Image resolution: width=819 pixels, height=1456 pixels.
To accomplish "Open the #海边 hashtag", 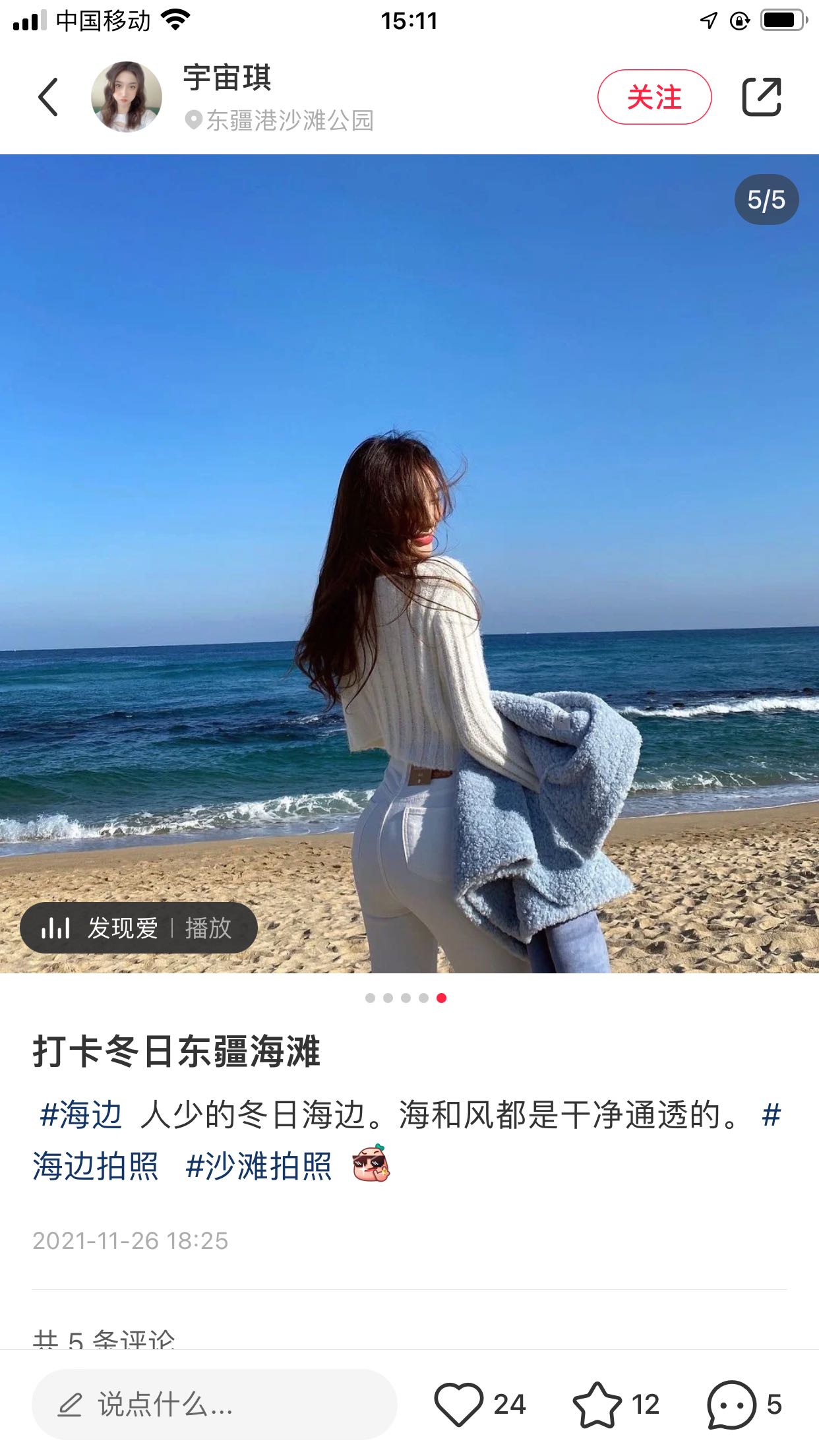I will pyautogui.click(x=81, y=1115).
